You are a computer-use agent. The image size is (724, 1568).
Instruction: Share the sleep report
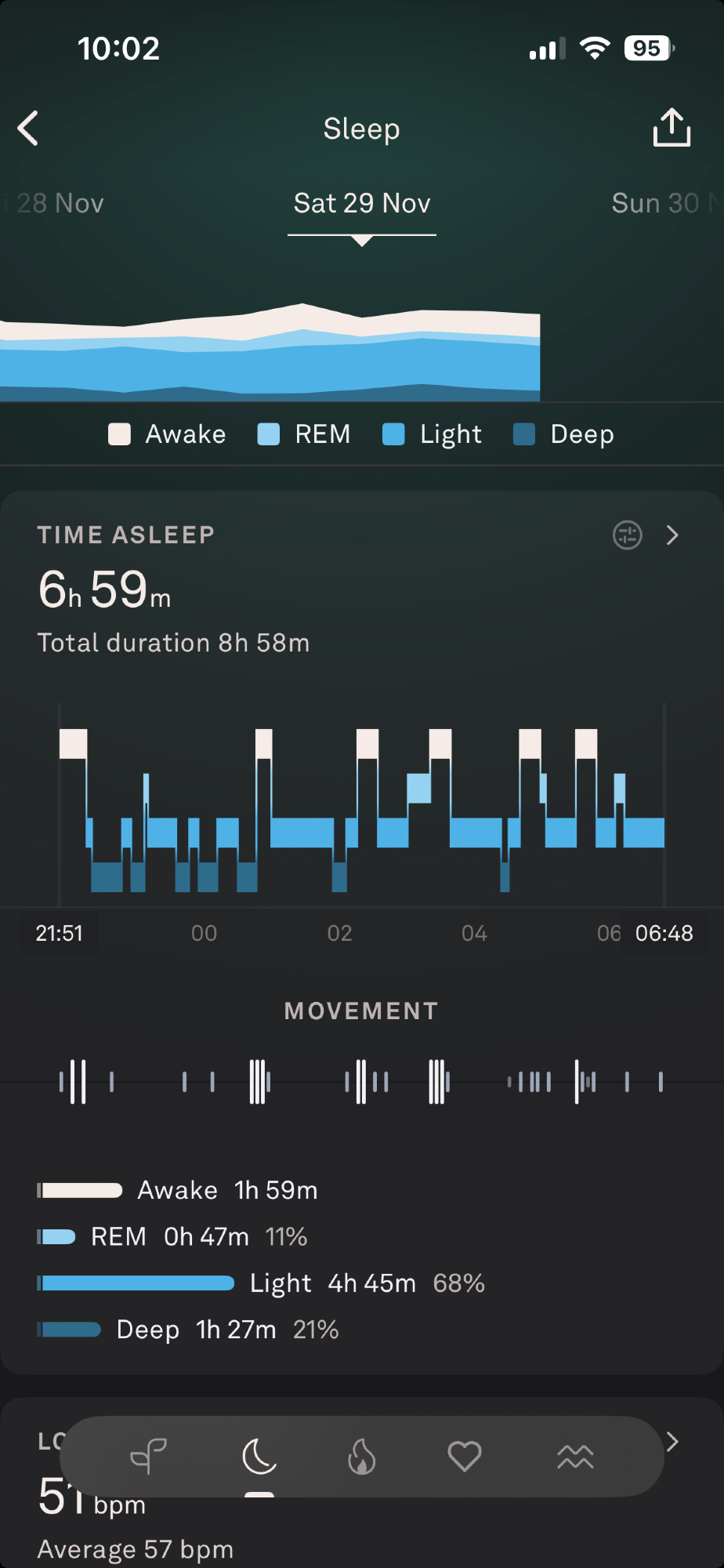[x=672, y=128]
